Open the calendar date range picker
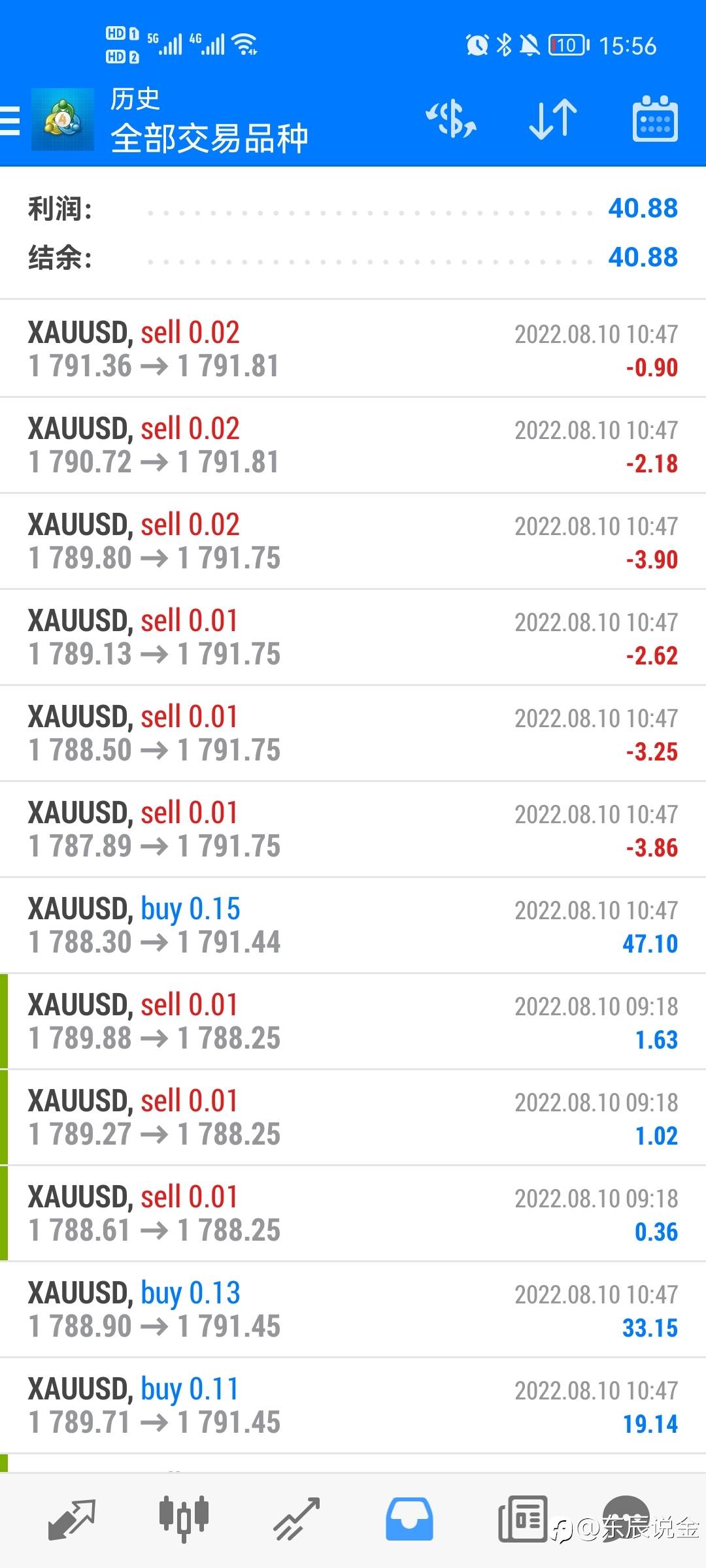 click(x=654, y=120)
